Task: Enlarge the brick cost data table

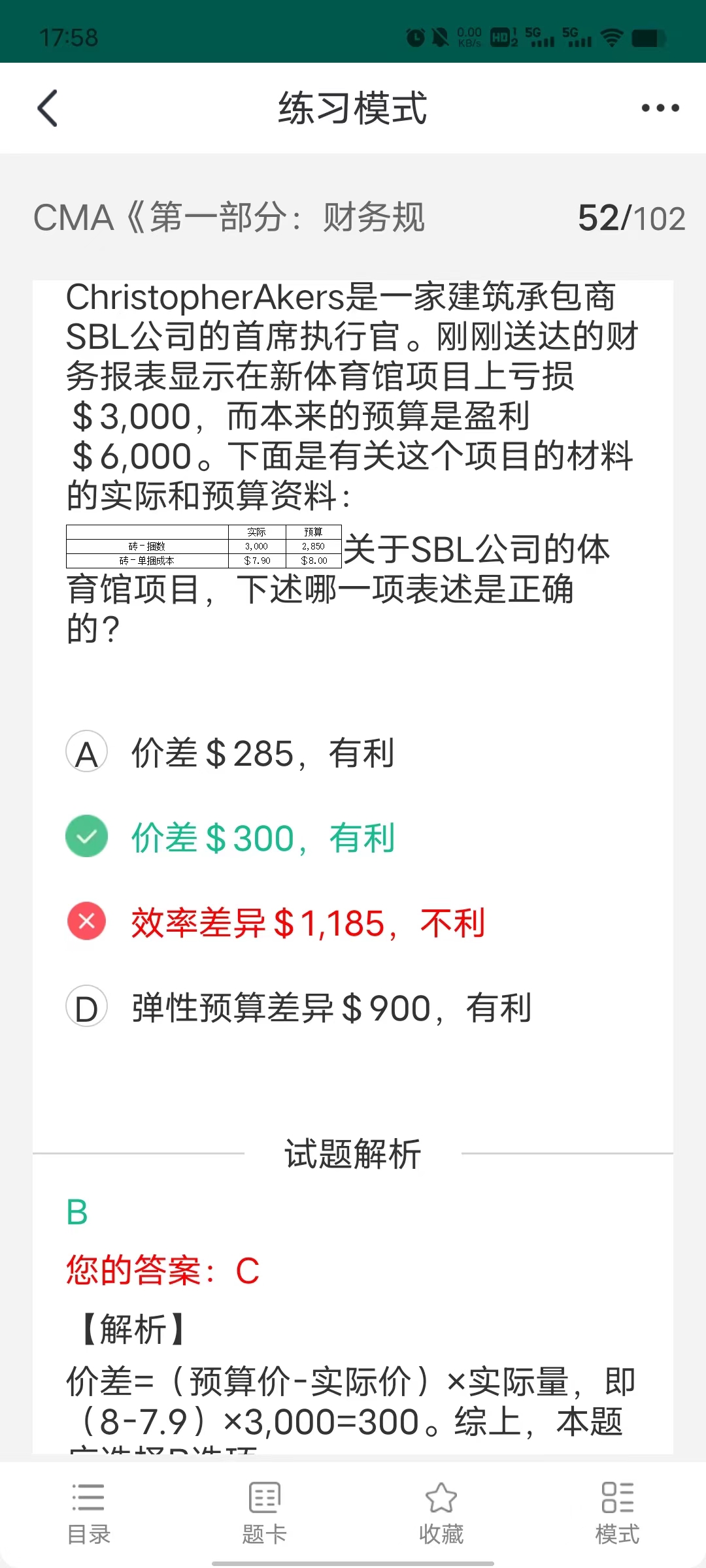Action: [x=204, y=546]
